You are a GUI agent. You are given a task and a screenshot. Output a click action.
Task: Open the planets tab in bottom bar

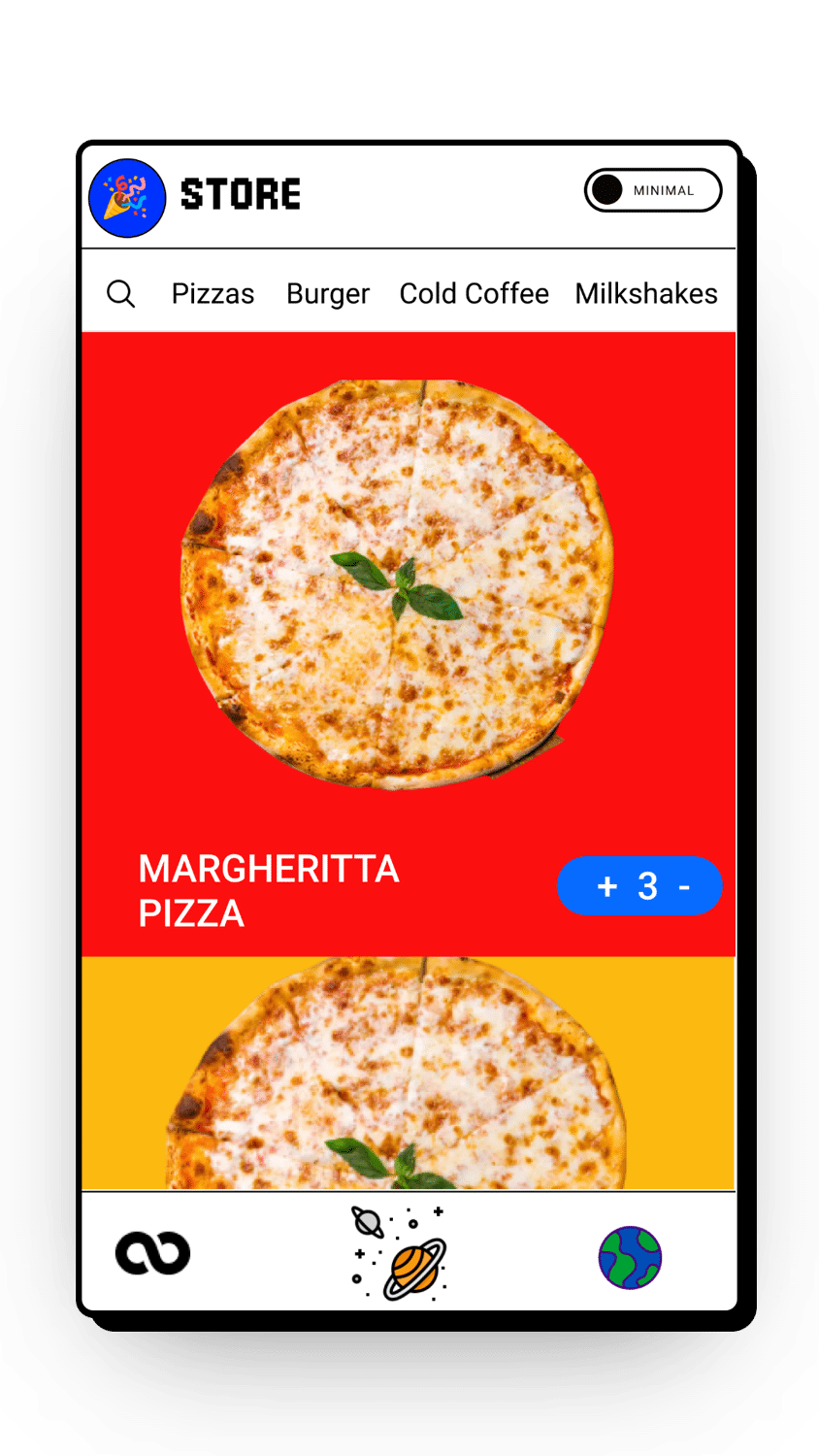click(x=400, y=1253)
